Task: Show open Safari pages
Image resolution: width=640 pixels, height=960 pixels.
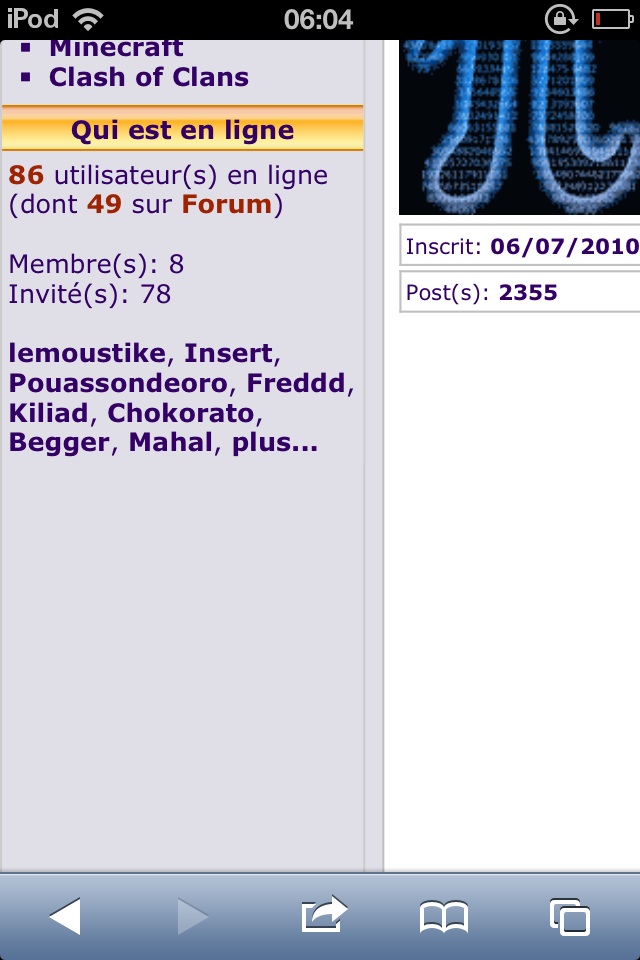Action: (569, 916)
